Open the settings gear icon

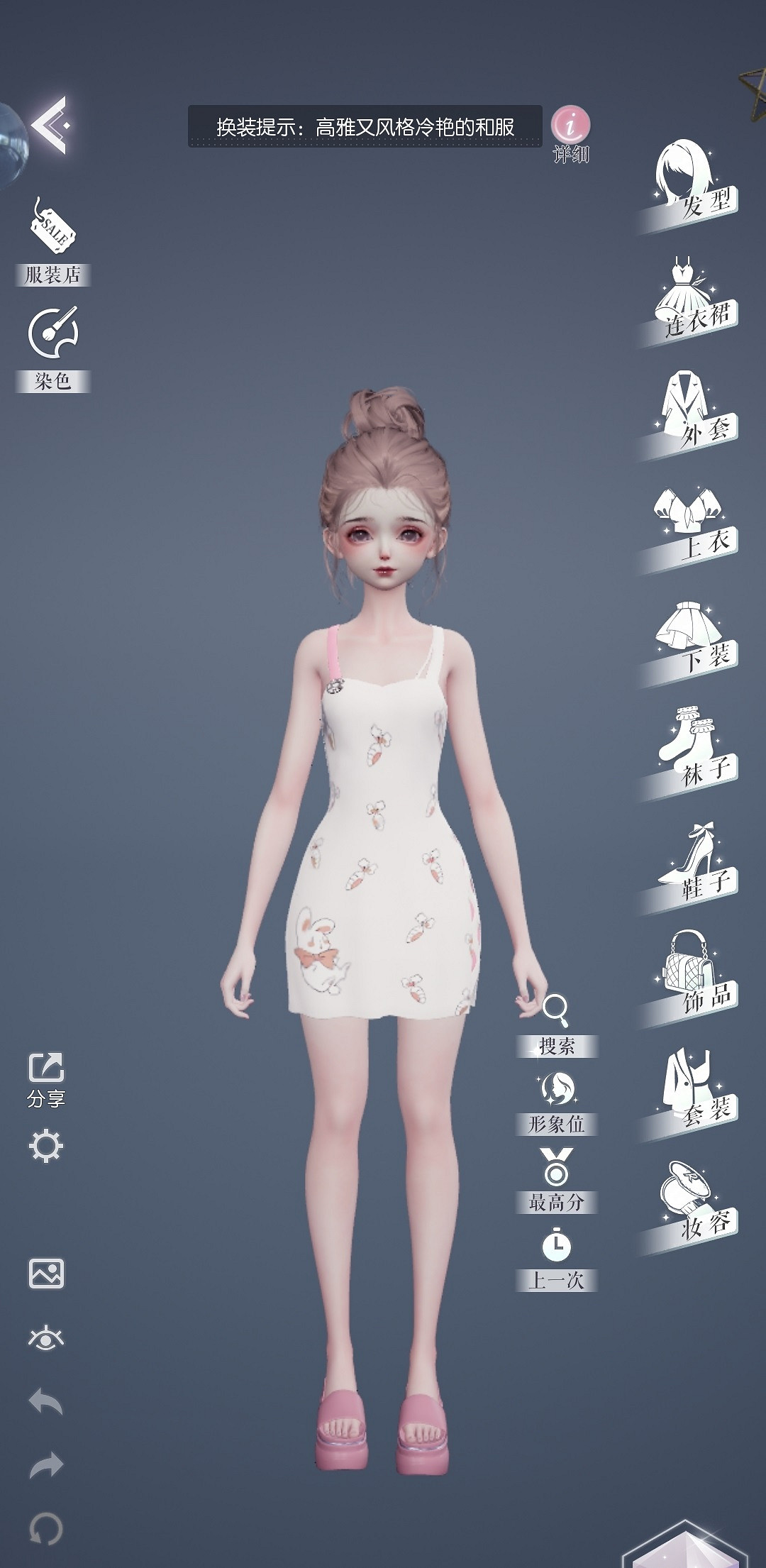point(46,1146)
